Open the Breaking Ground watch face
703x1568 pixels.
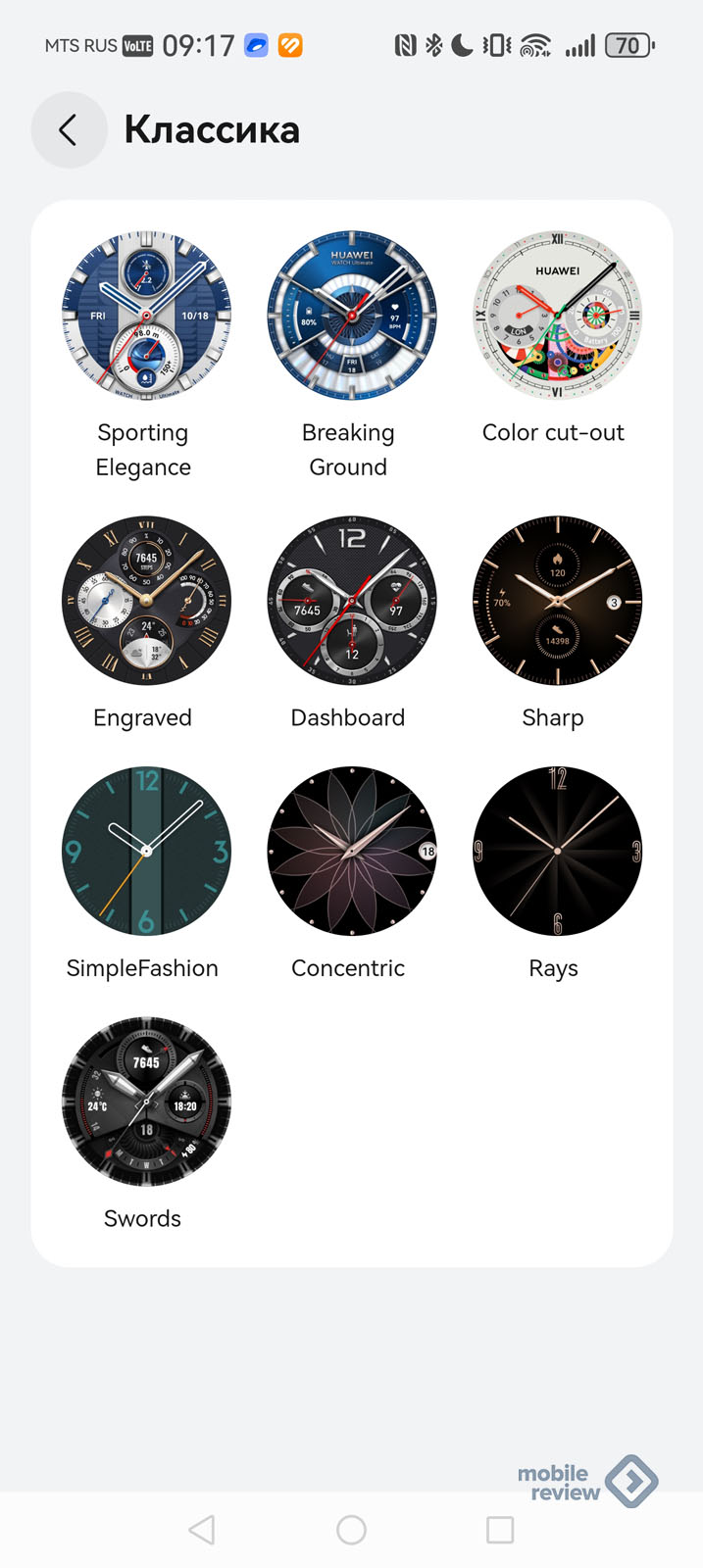(x=351, y=317)
